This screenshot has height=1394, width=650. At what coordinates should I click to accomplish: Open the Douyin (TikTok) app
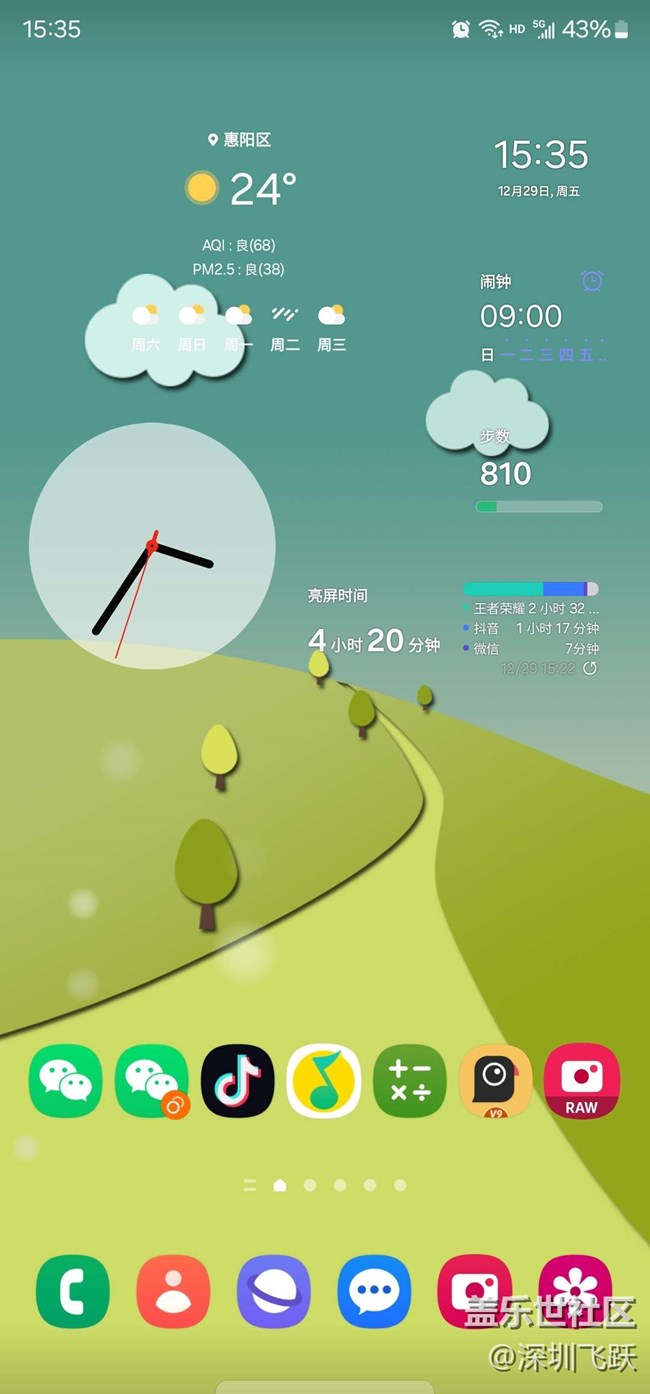point(238,1082)
